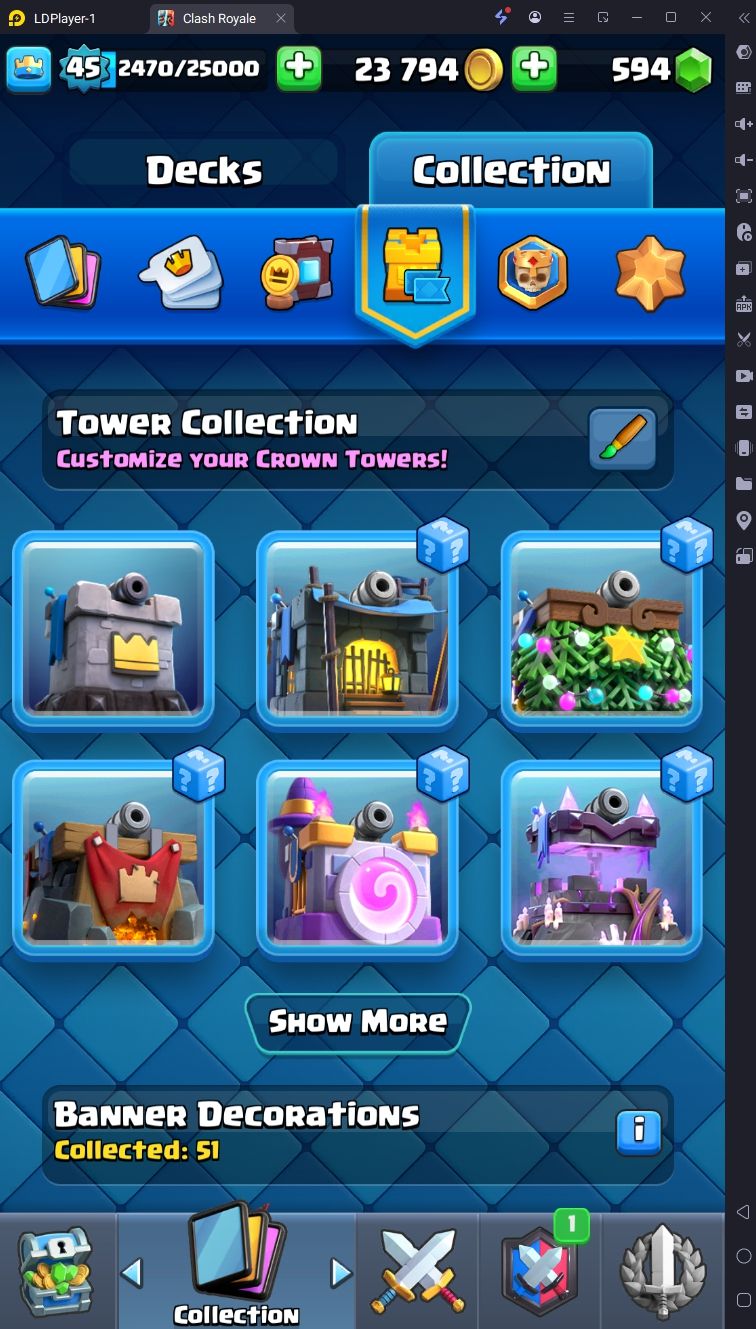Tap the green plus next to experience
Screen dimensions: 756x1329
coord(299,69)
